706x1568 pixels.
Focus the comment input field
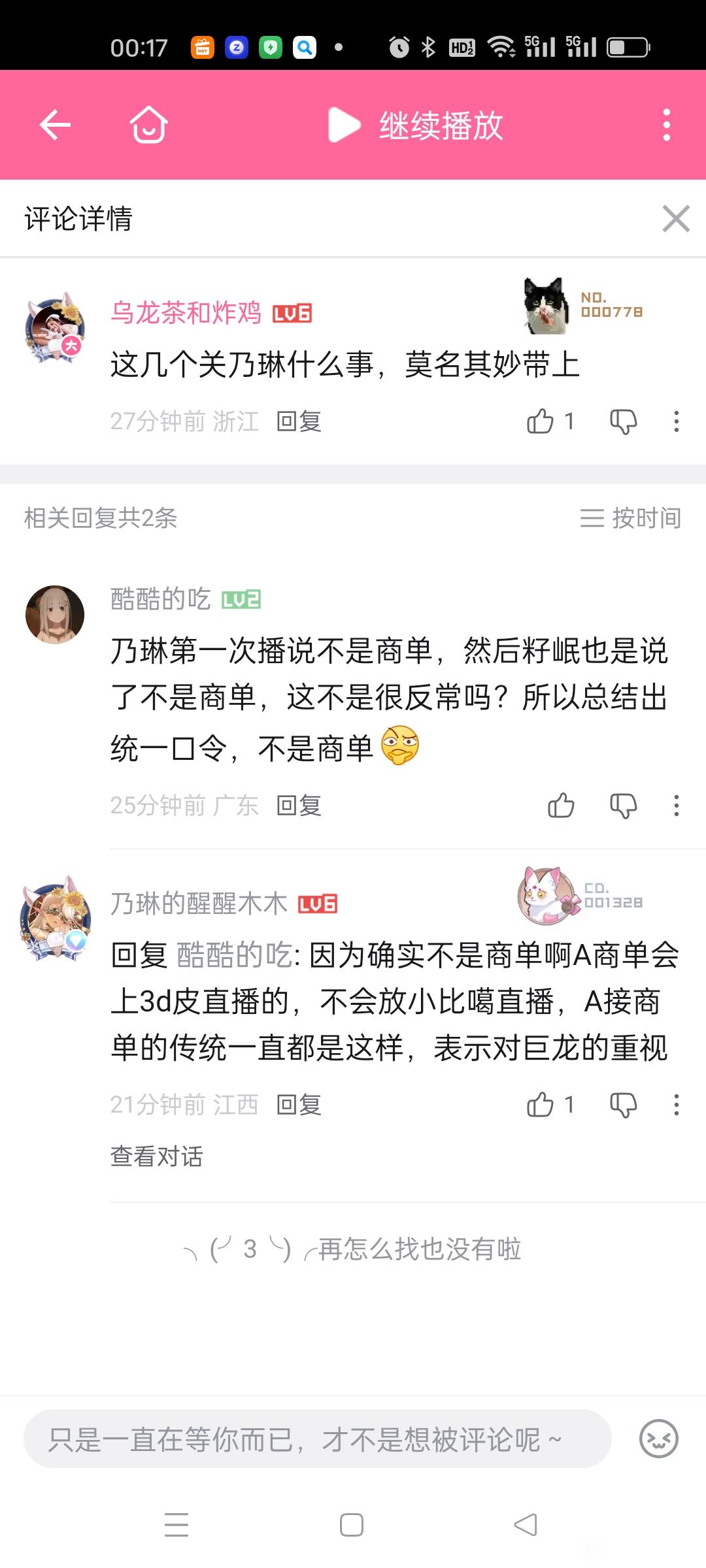[x=317, y=1439]
